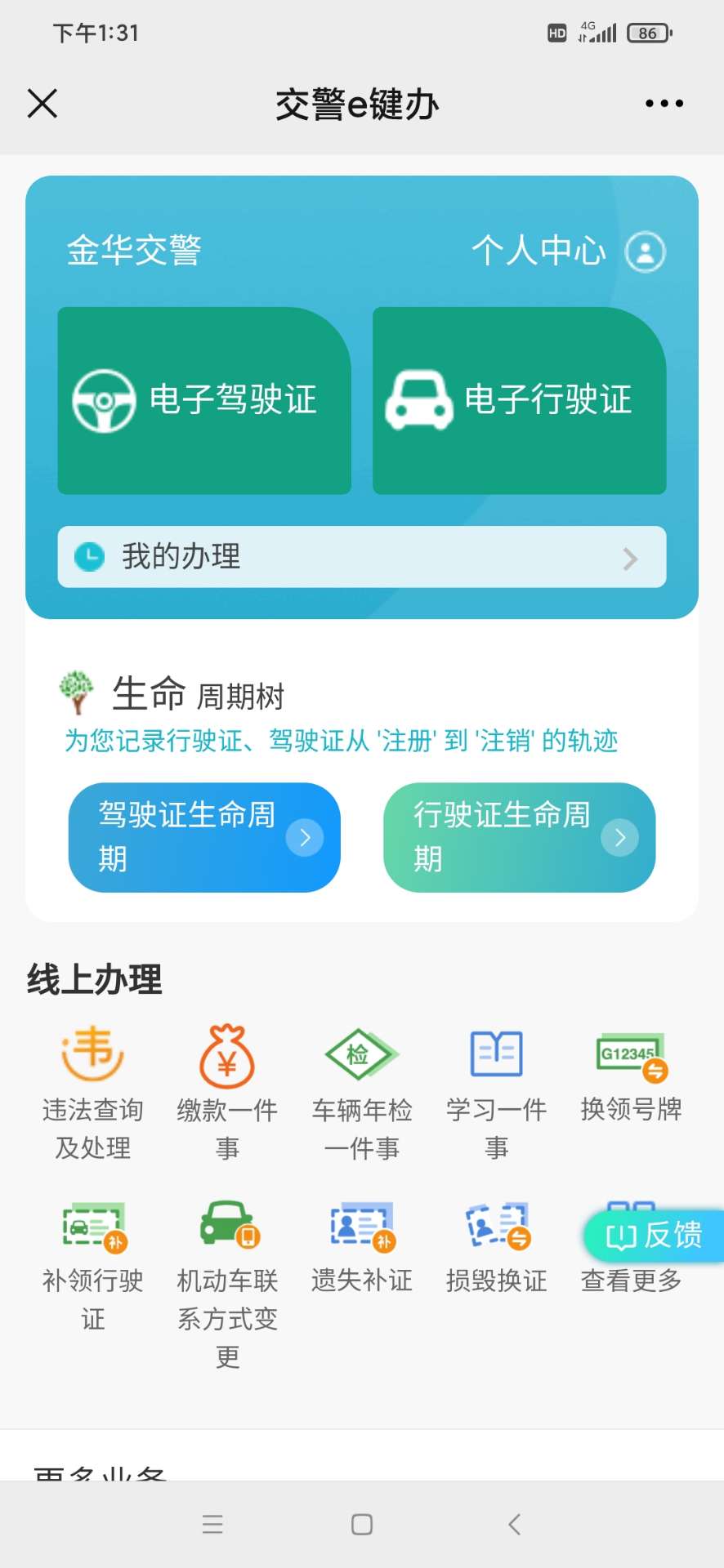Select 补领行驶证
The width and height of the screenshot is (724, 1568).
[x=92, y=1263]
